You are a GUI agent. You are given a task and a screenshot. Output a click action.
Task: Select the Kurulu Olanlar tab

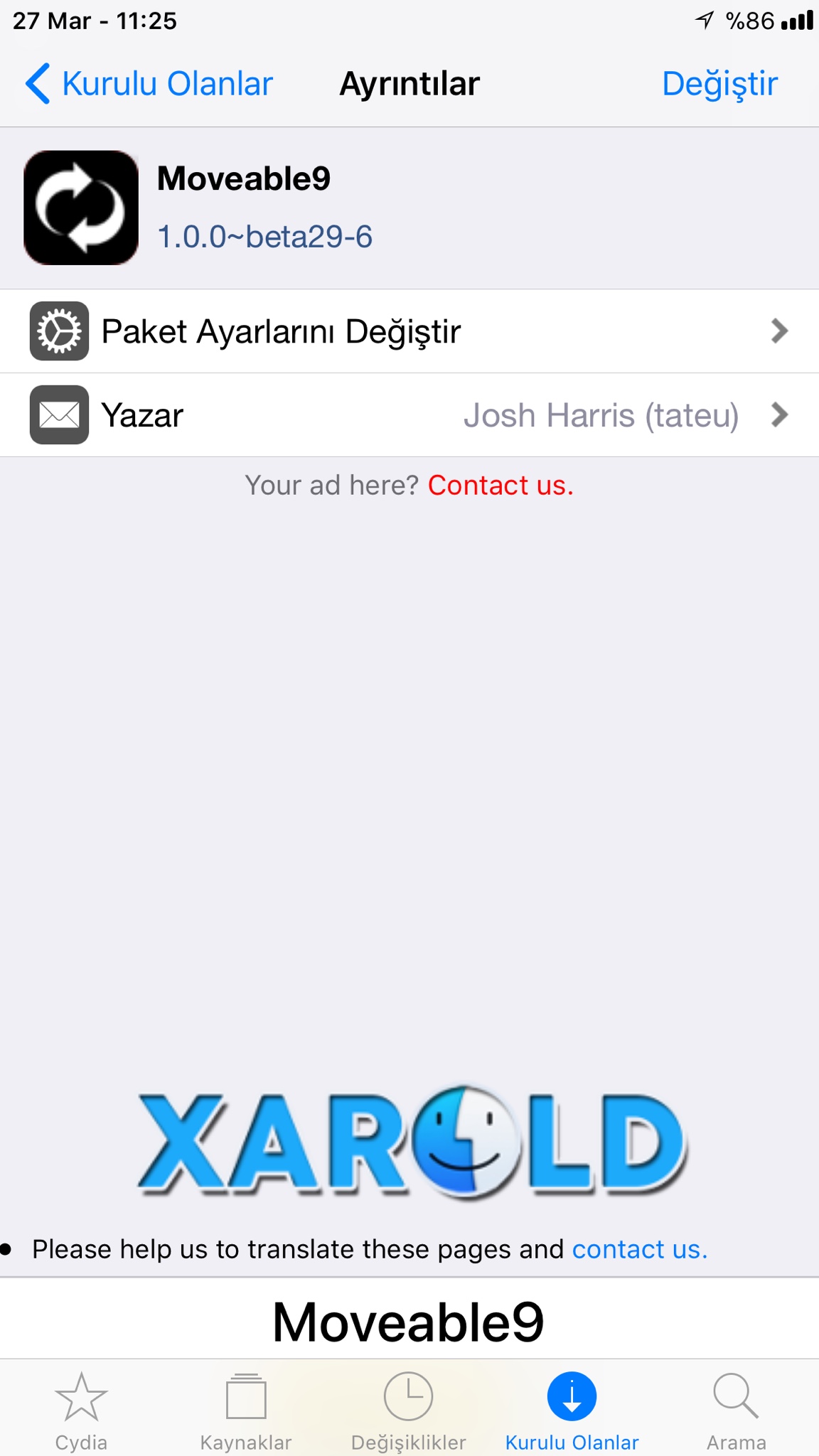pos(572,1410)
